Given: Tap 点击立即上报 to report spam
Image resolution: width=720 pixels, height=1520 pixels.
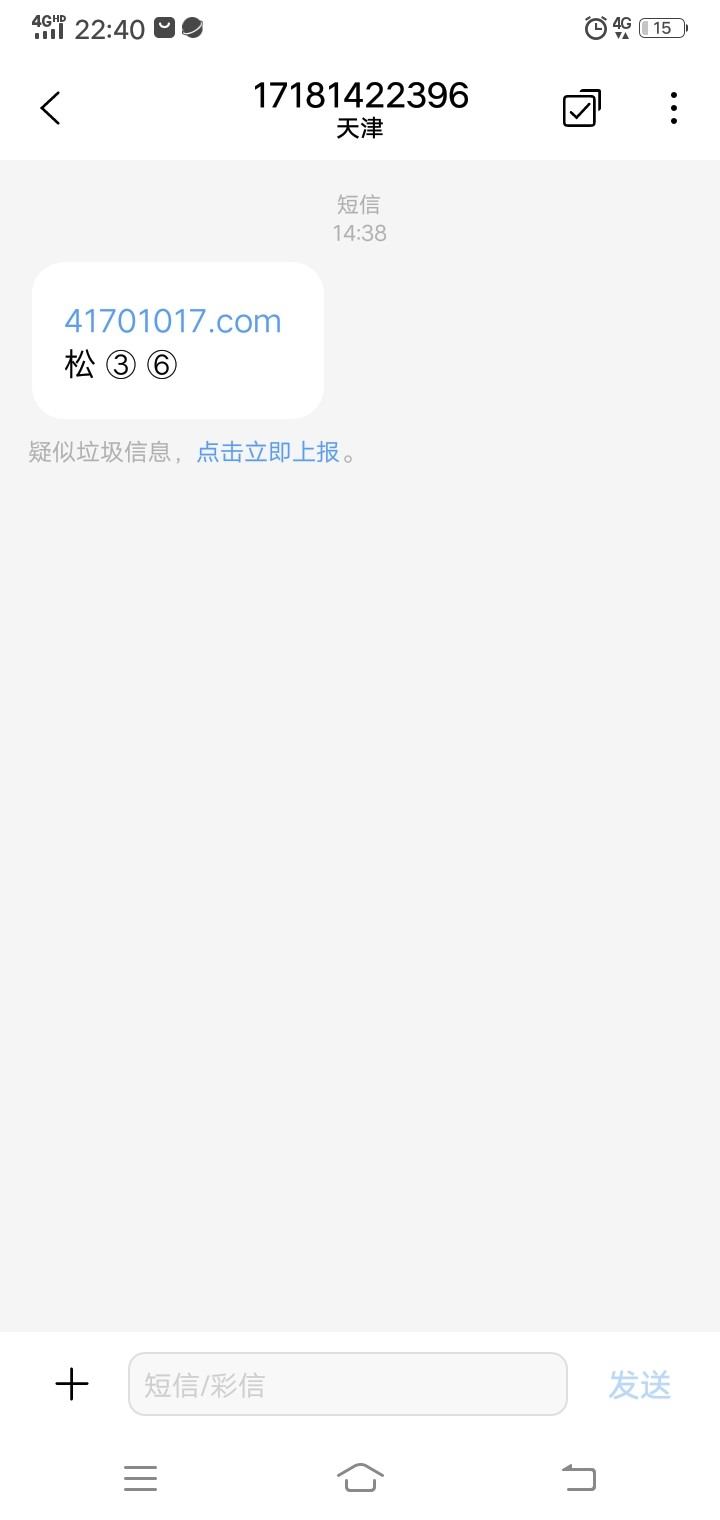Looking at the screenshot, I should [x=268, y=452].
